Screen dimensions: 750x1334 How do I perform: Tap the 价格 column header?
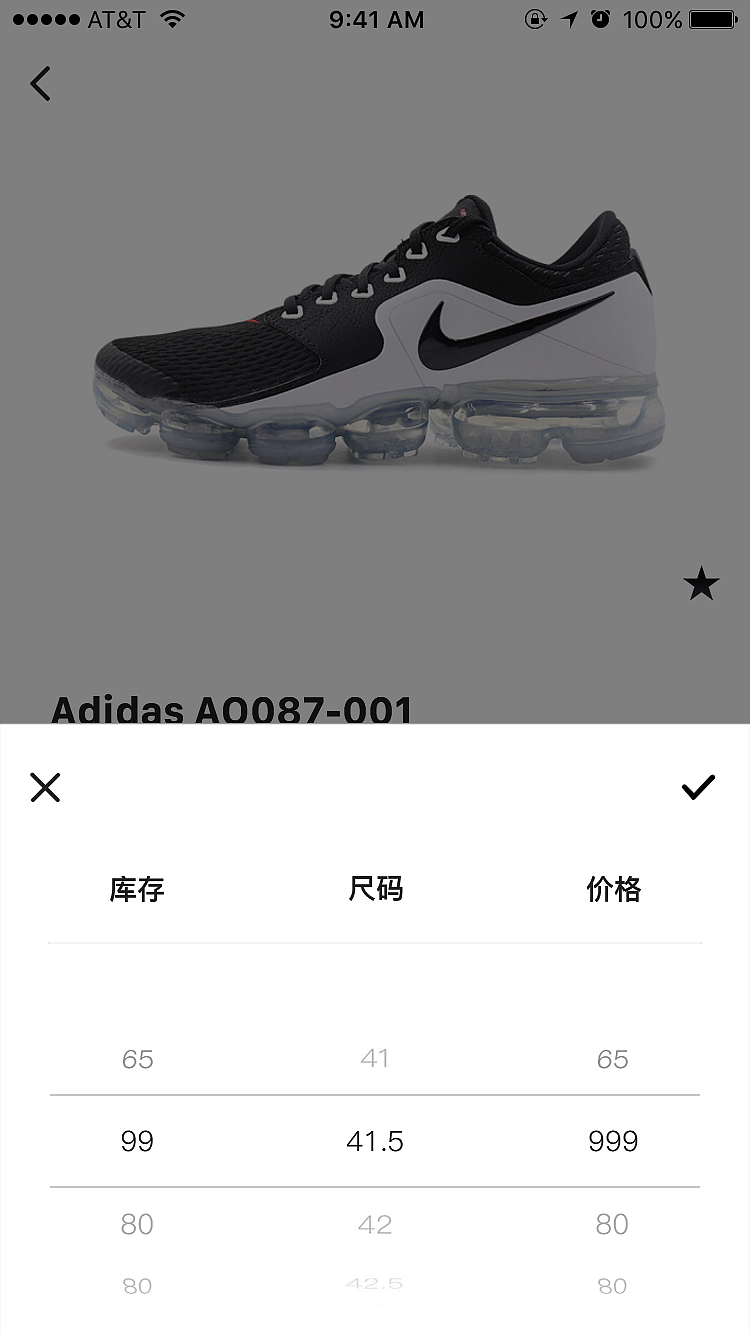[x=612, y=890]
